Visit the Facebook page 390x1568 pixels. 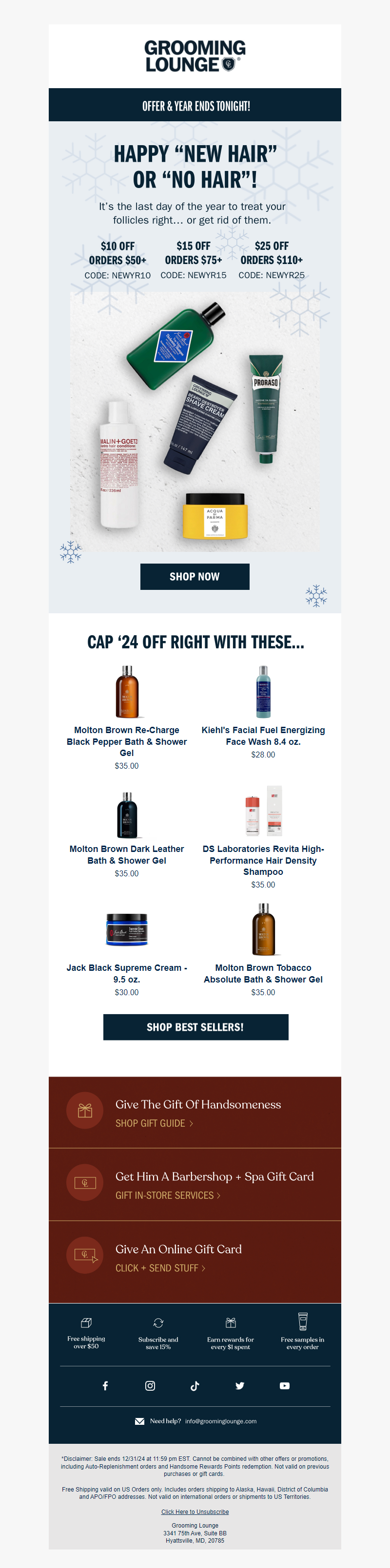[105, 1385]
